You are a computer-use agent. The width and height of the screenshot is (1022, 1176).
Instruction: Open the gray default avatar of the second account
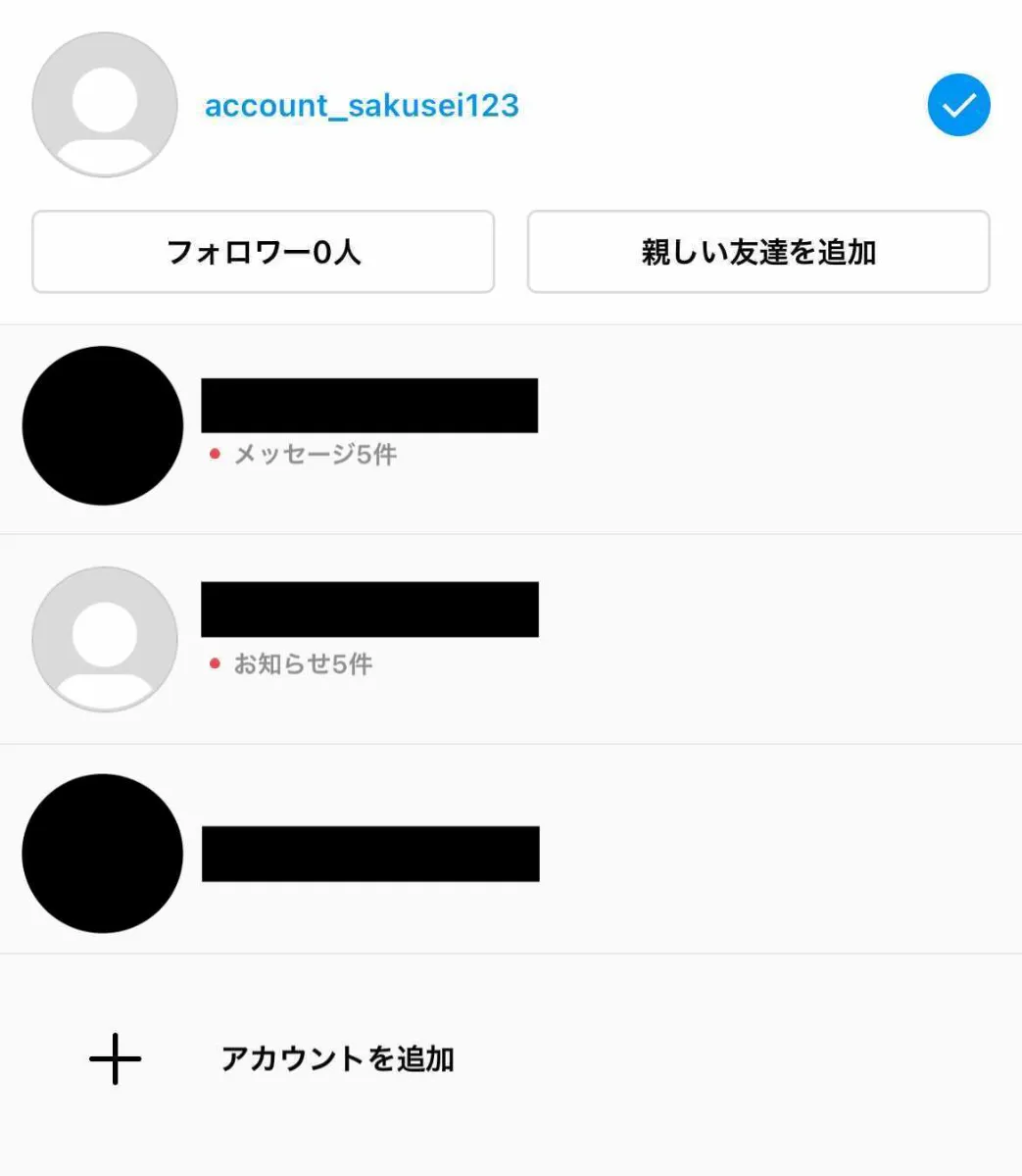tap(104, 638)
